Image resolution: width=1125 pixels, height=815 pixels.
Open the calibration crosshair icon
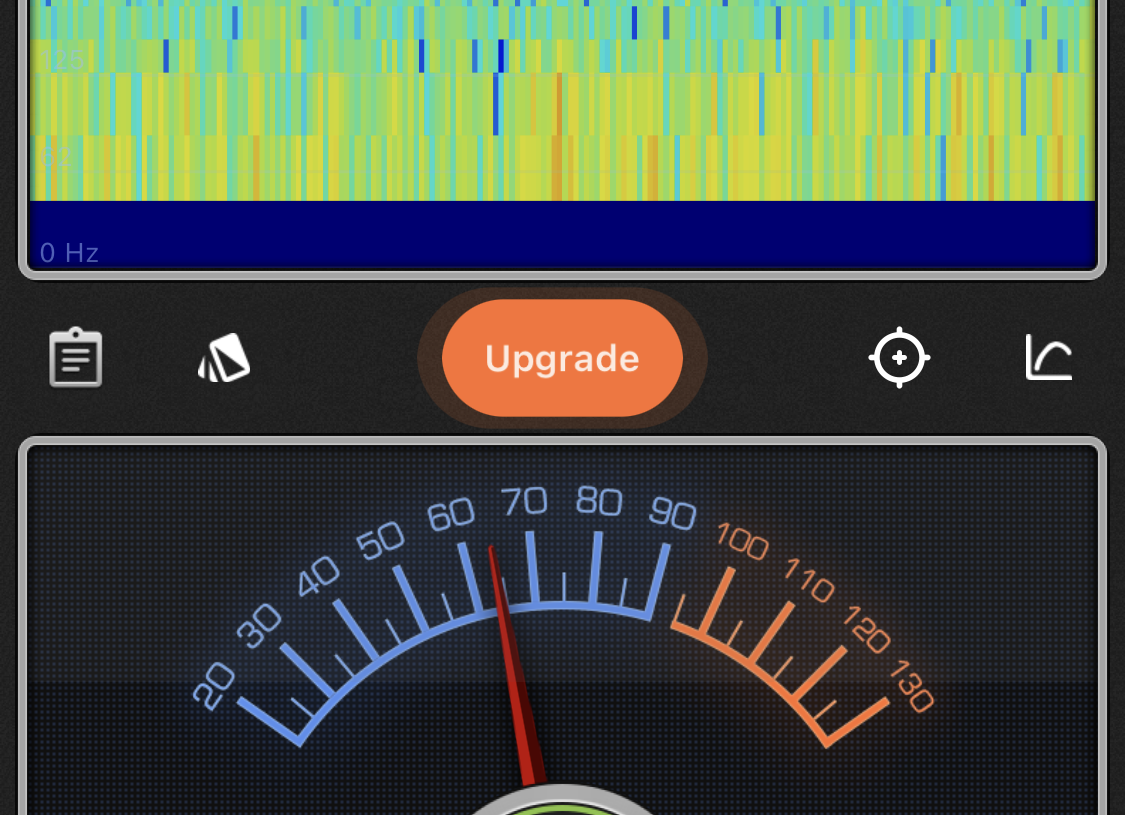coord(899,357)
